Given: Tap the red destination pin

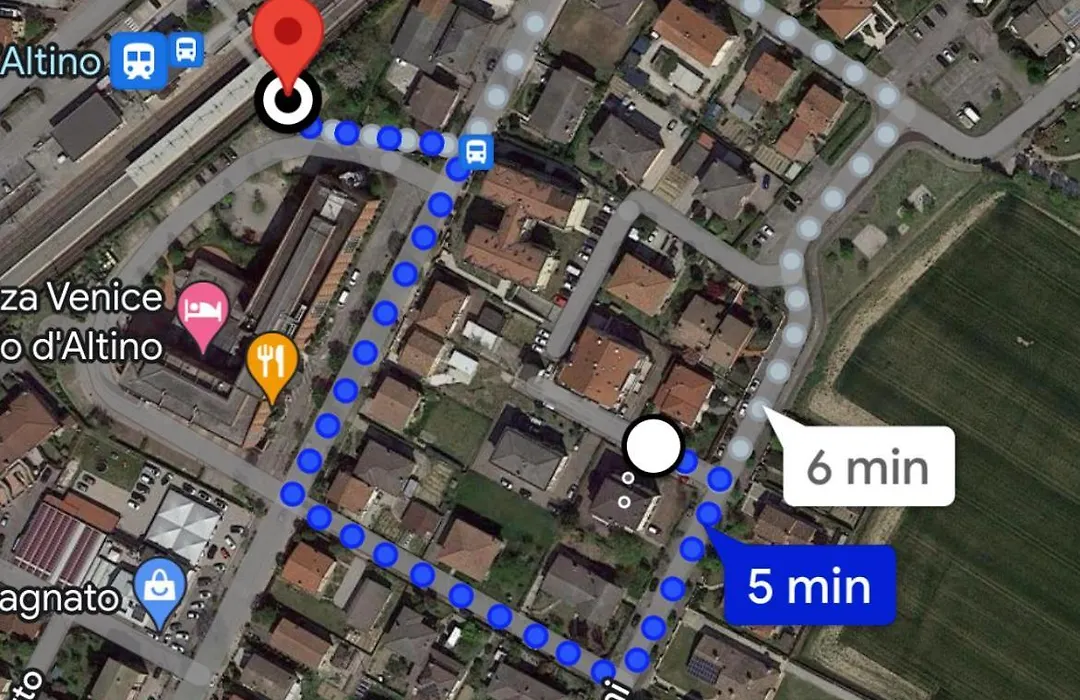Looking at the screenshot, I should (x=287, y=40).
